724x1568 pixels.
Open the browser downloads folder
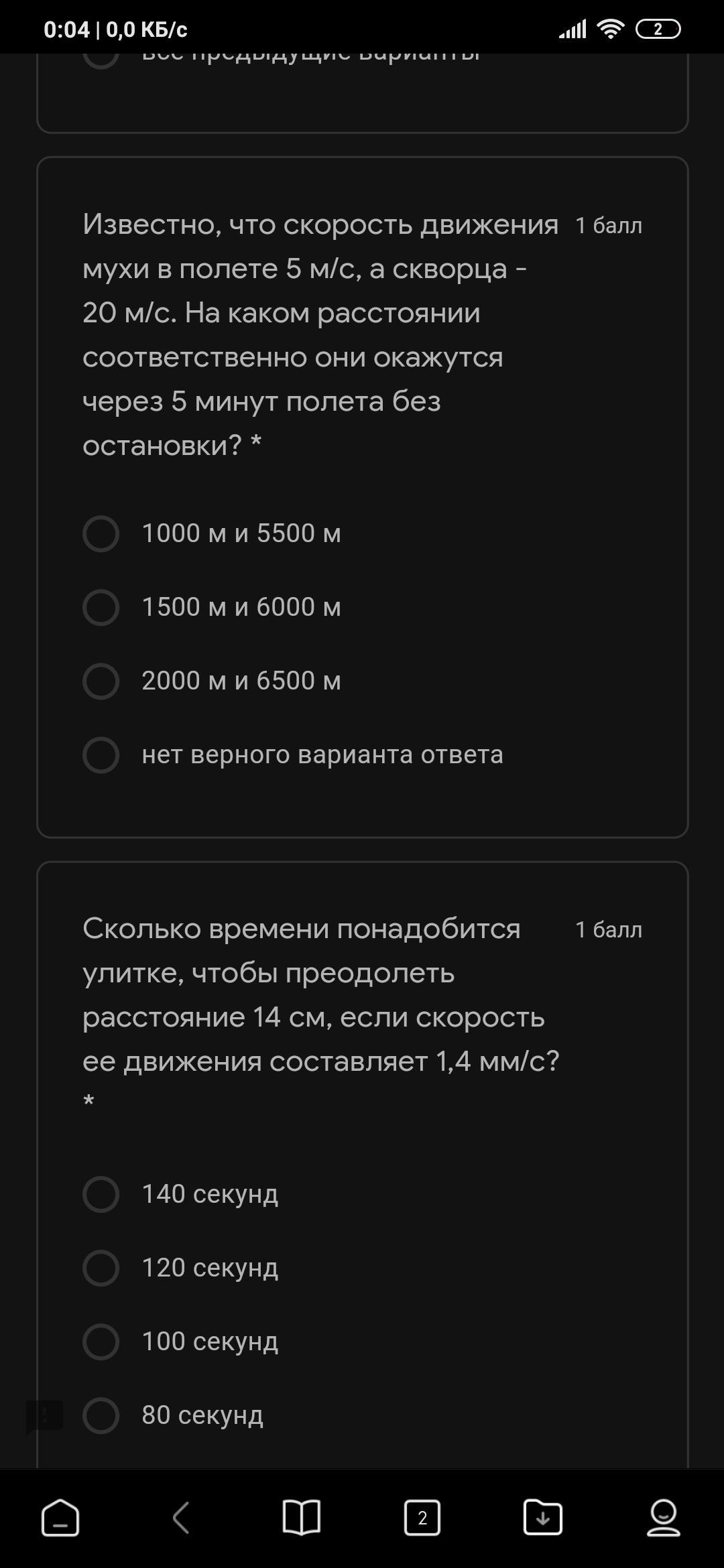[x=543, y=1518]
